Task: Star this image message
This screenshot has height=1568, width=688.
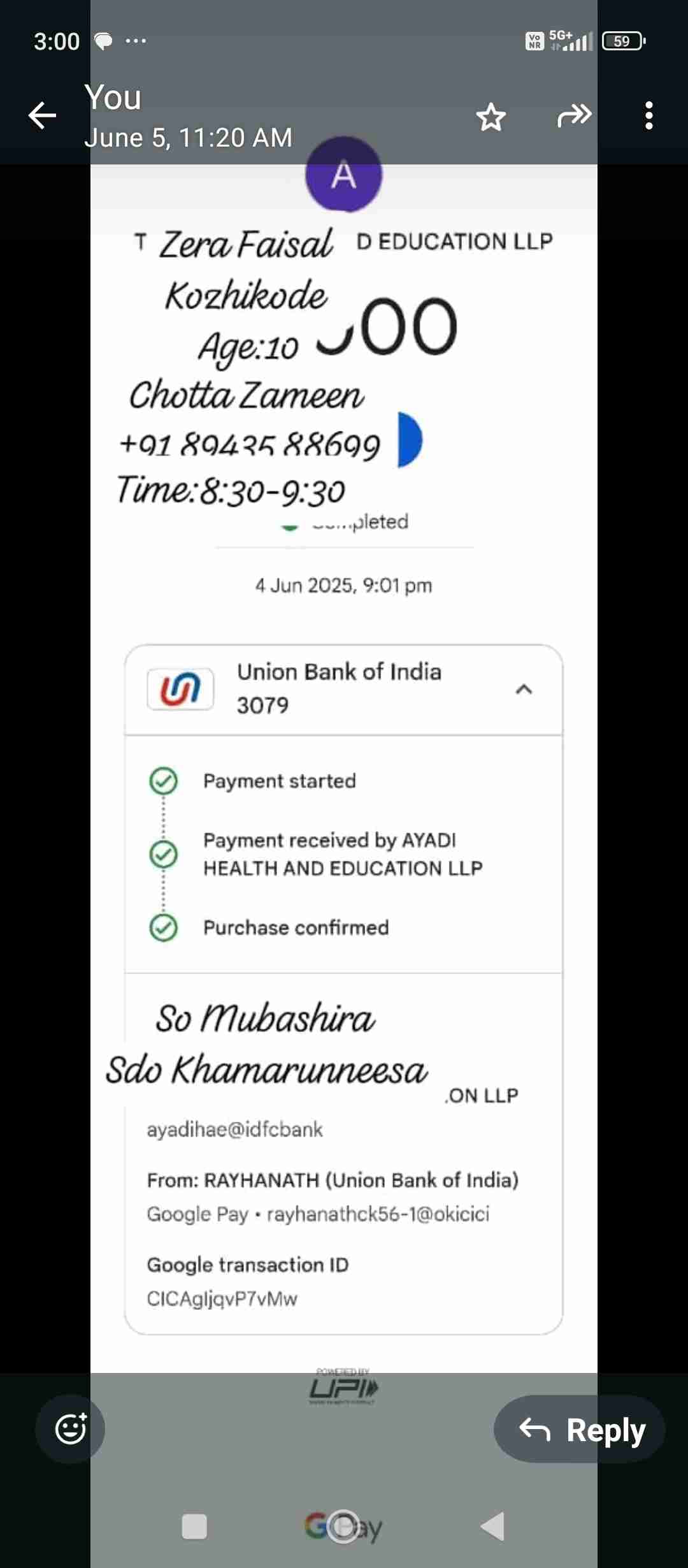Action: pos(491,117)
